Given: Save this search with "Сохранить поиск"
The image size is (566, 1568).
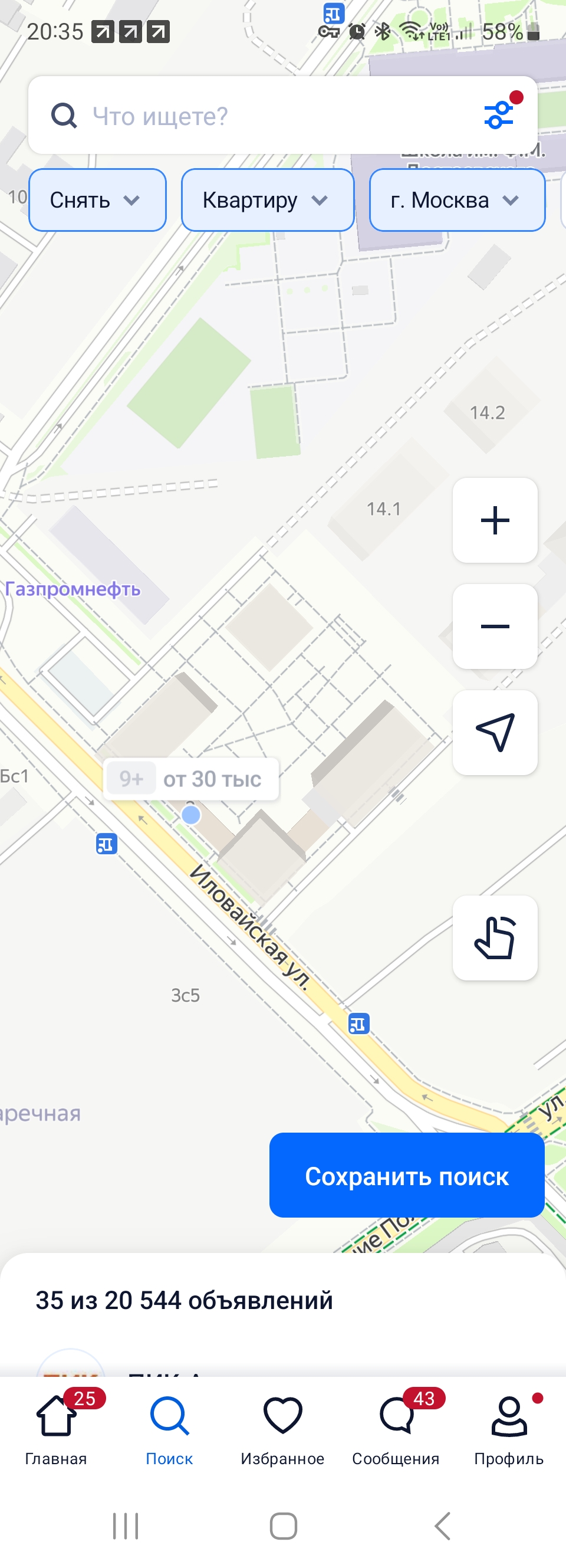Looking at the screenshot, I should point(407,1175).
